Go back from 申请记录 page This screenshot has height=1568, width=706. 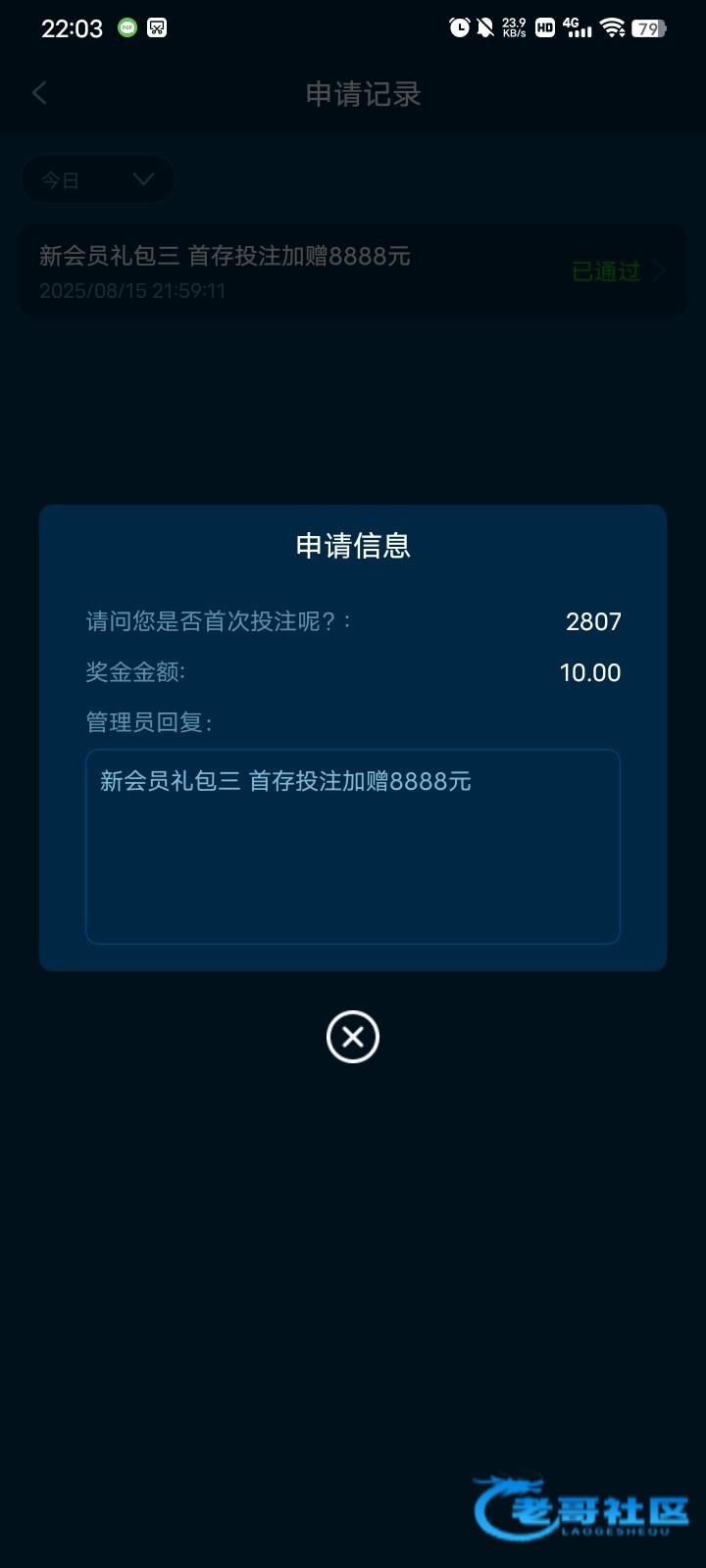39,93
